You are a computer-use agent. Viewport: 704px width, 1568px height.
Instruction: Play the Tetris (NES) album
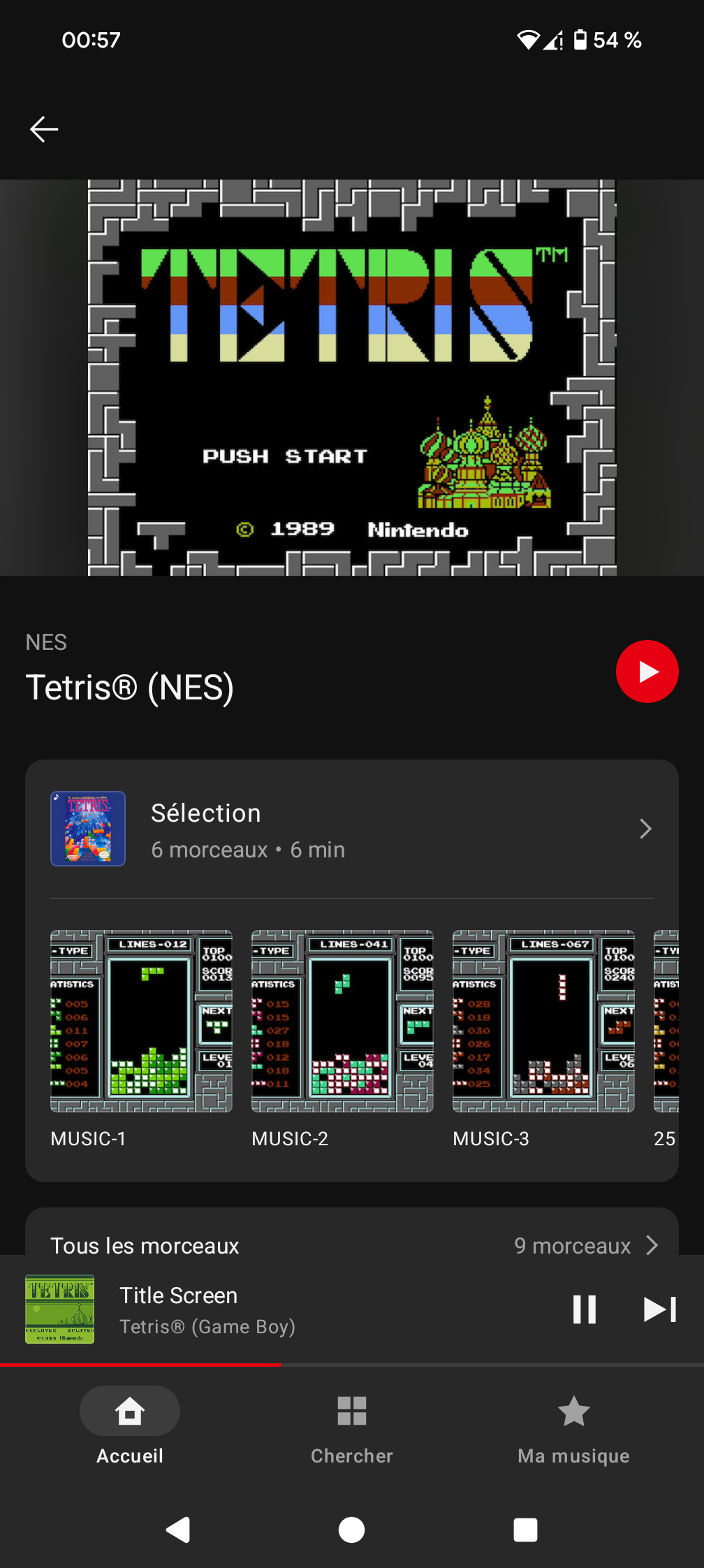[x=647, y=672]
